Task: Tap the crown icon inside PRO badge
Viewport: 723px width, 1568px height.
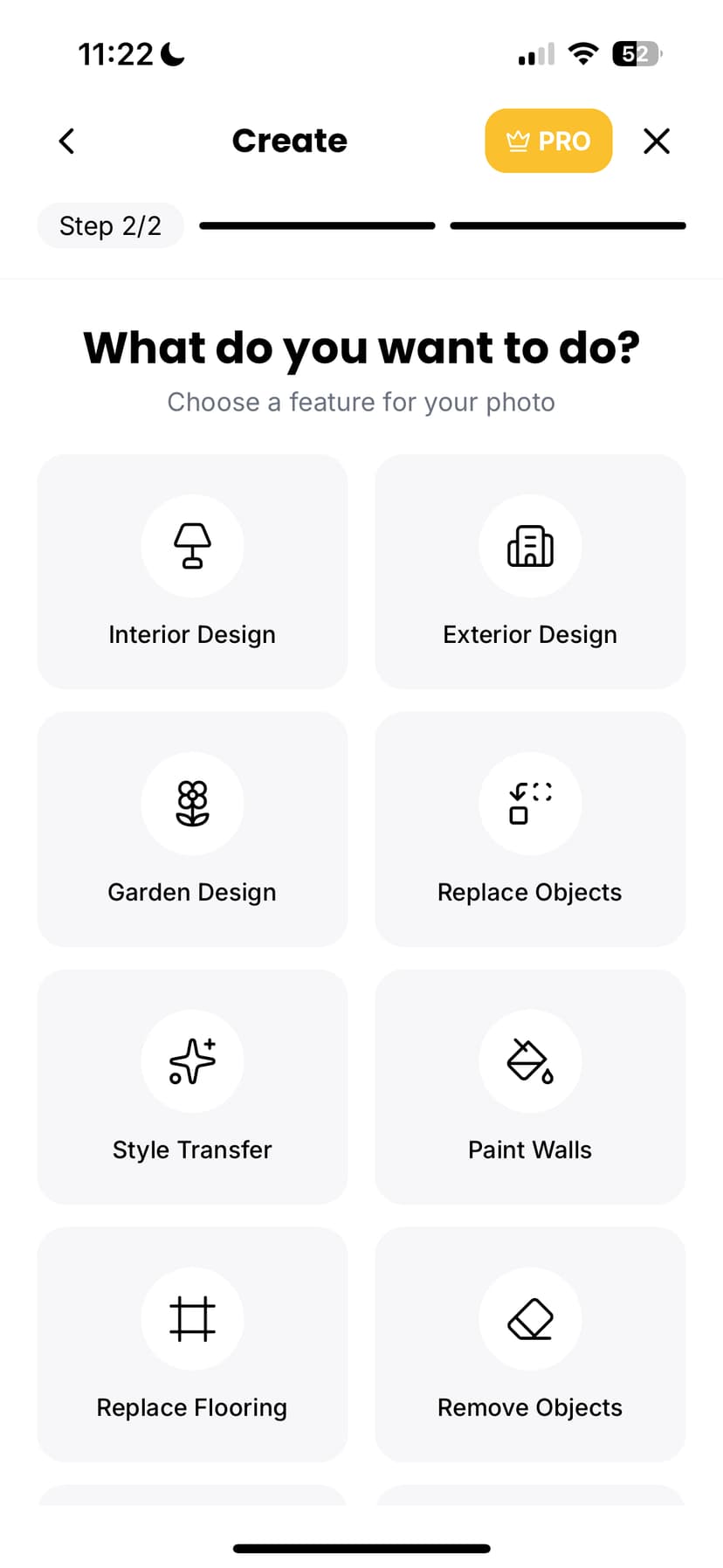Action: pos(520,140)
